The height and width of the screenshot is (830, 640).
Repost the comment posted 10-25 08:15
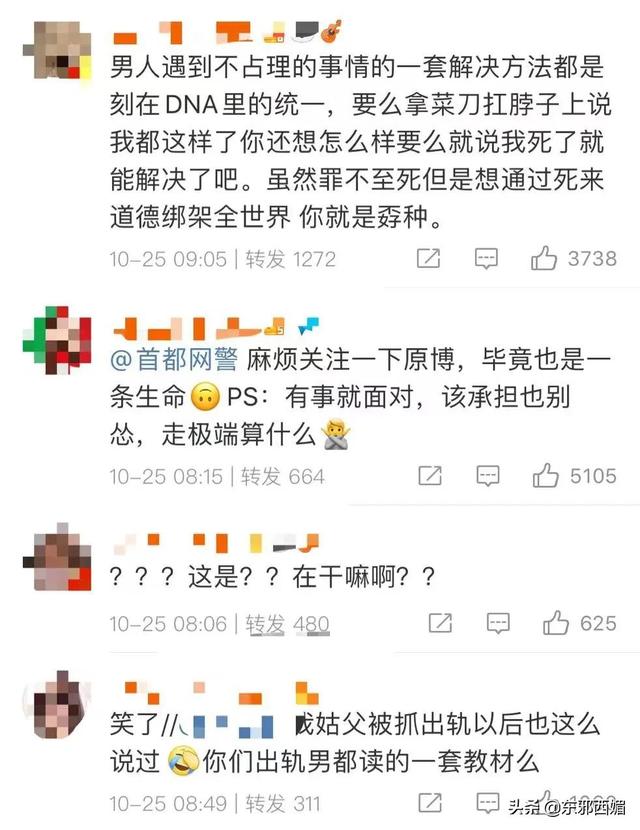(428, 476)
